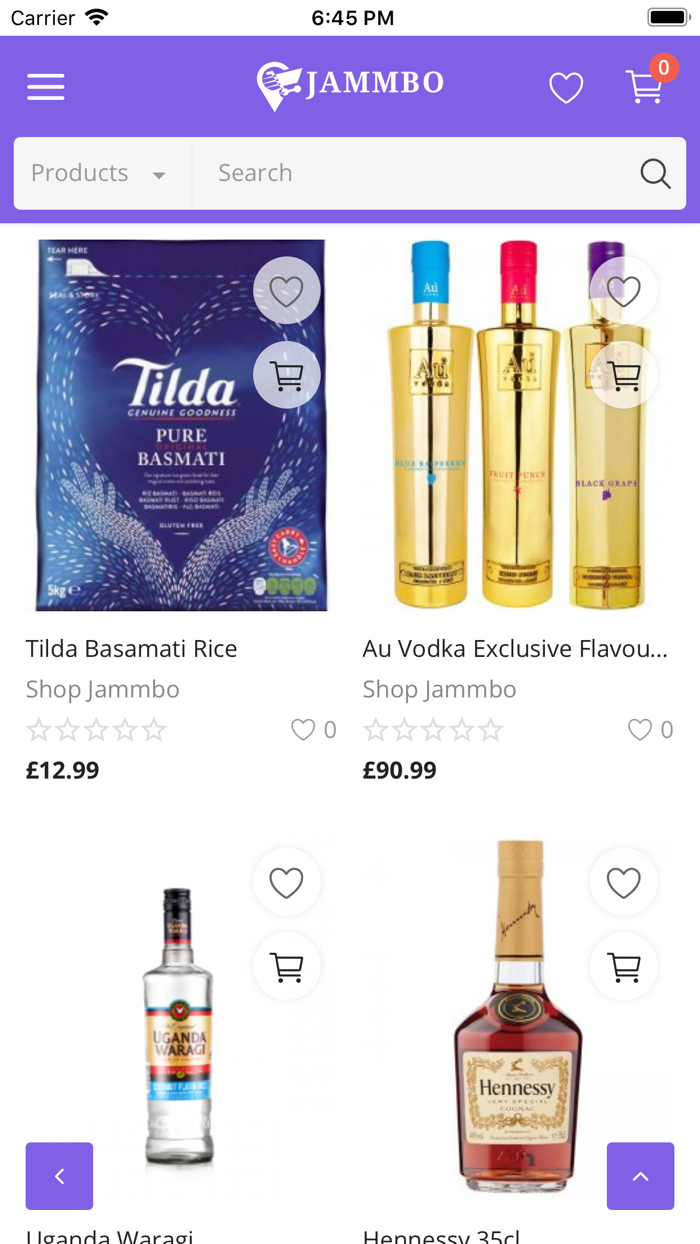Tap the Search text field
This screenshot has width=700, height=1244.
click(x=420, y=173)
